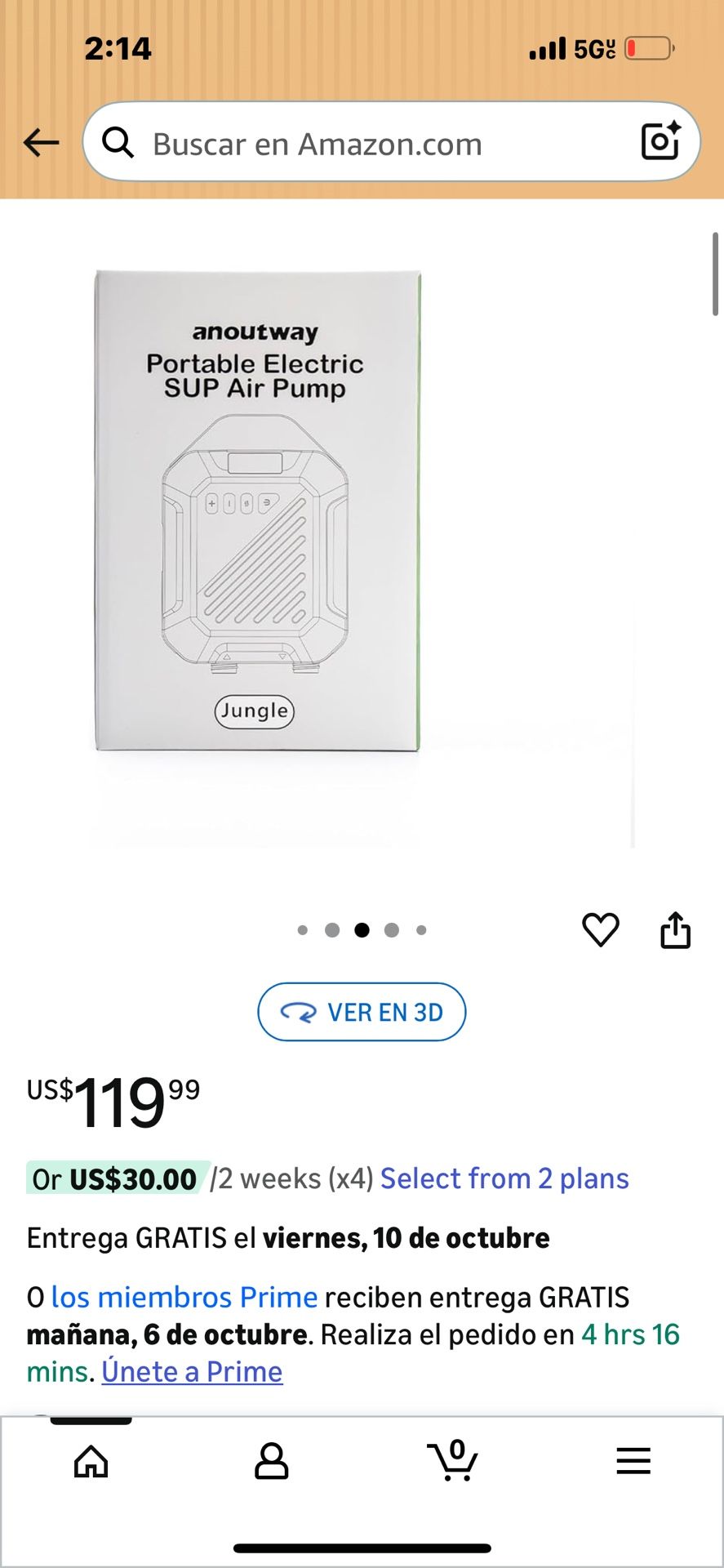Viewport: 724px width, 1568px height.
Task: Tap the VER EN 3D button
Action: pos(362,1012)
